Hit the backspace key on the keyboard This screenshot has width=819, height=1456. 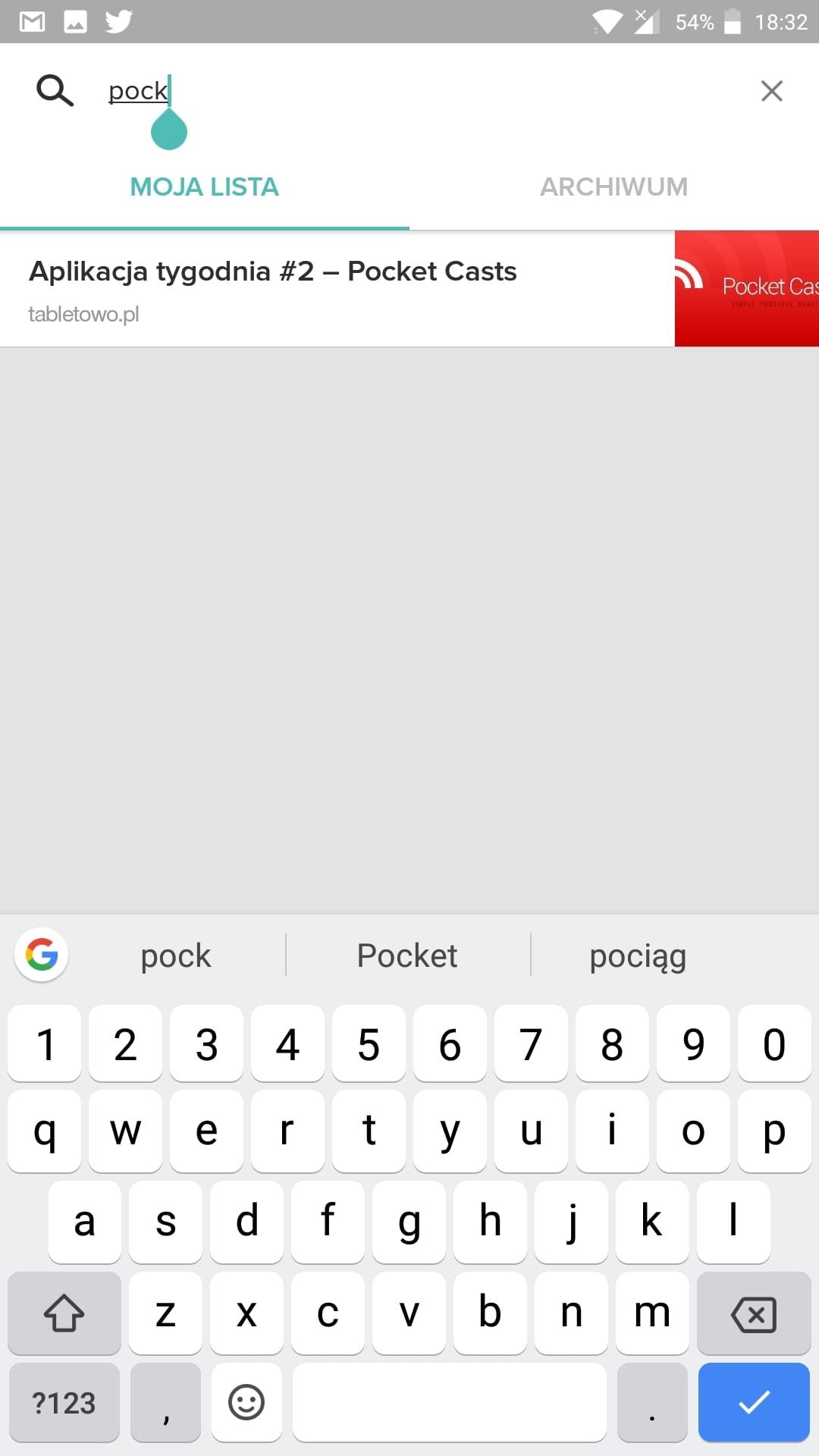754,1313
